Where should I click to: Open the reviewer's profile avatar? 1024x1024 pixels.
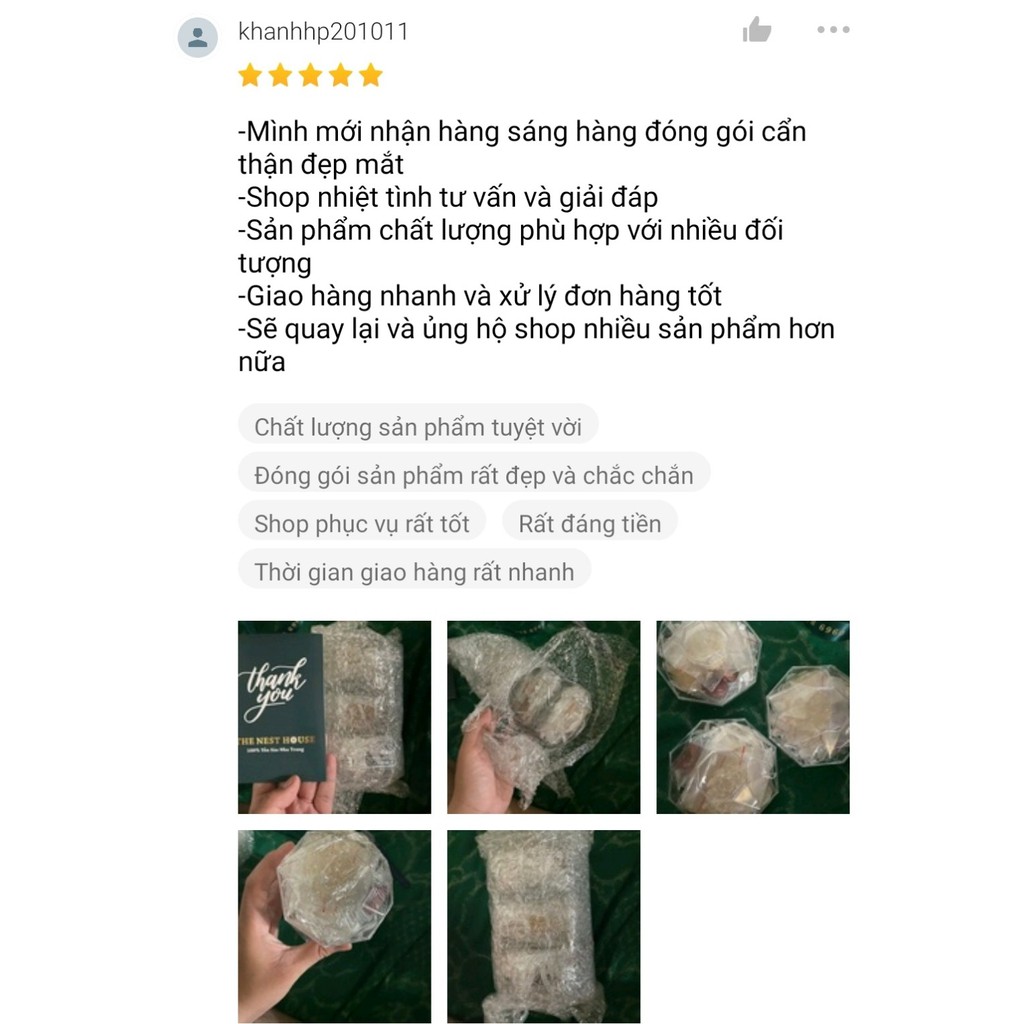(198, 38)
